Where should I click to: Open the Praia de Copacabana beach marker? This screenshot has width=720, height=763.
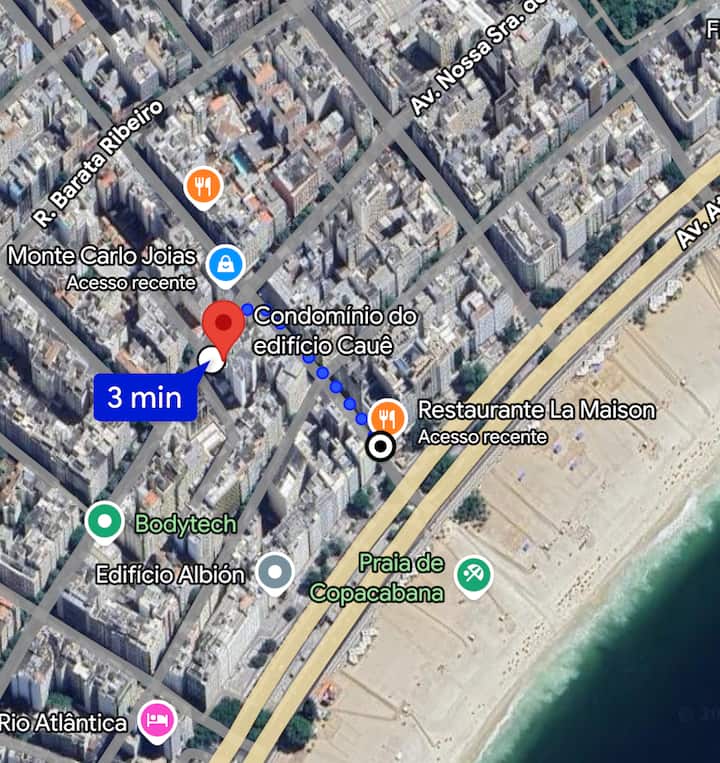tap(472, 574)
